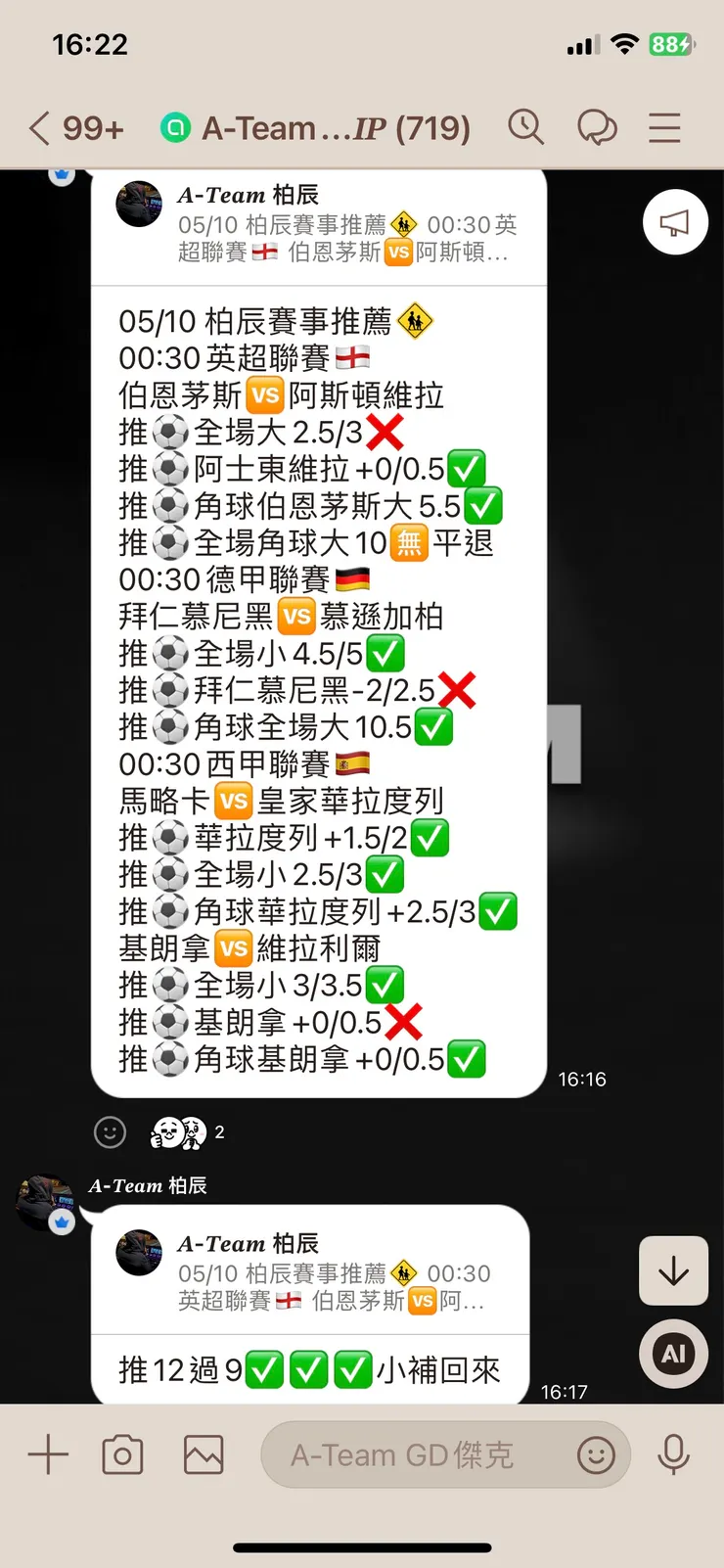724x1568 pixels.
Task: Open the emoji picker in the message field
Action: (x=597, y=1454)
